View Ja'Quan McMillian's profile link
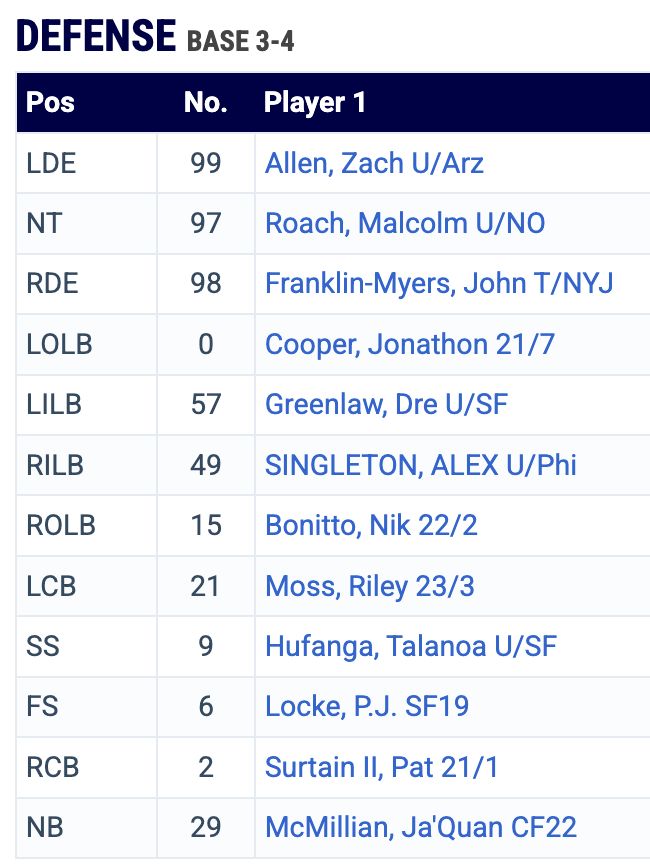Image resolution: width=650 pixels, height=864 pixels. 420,828
